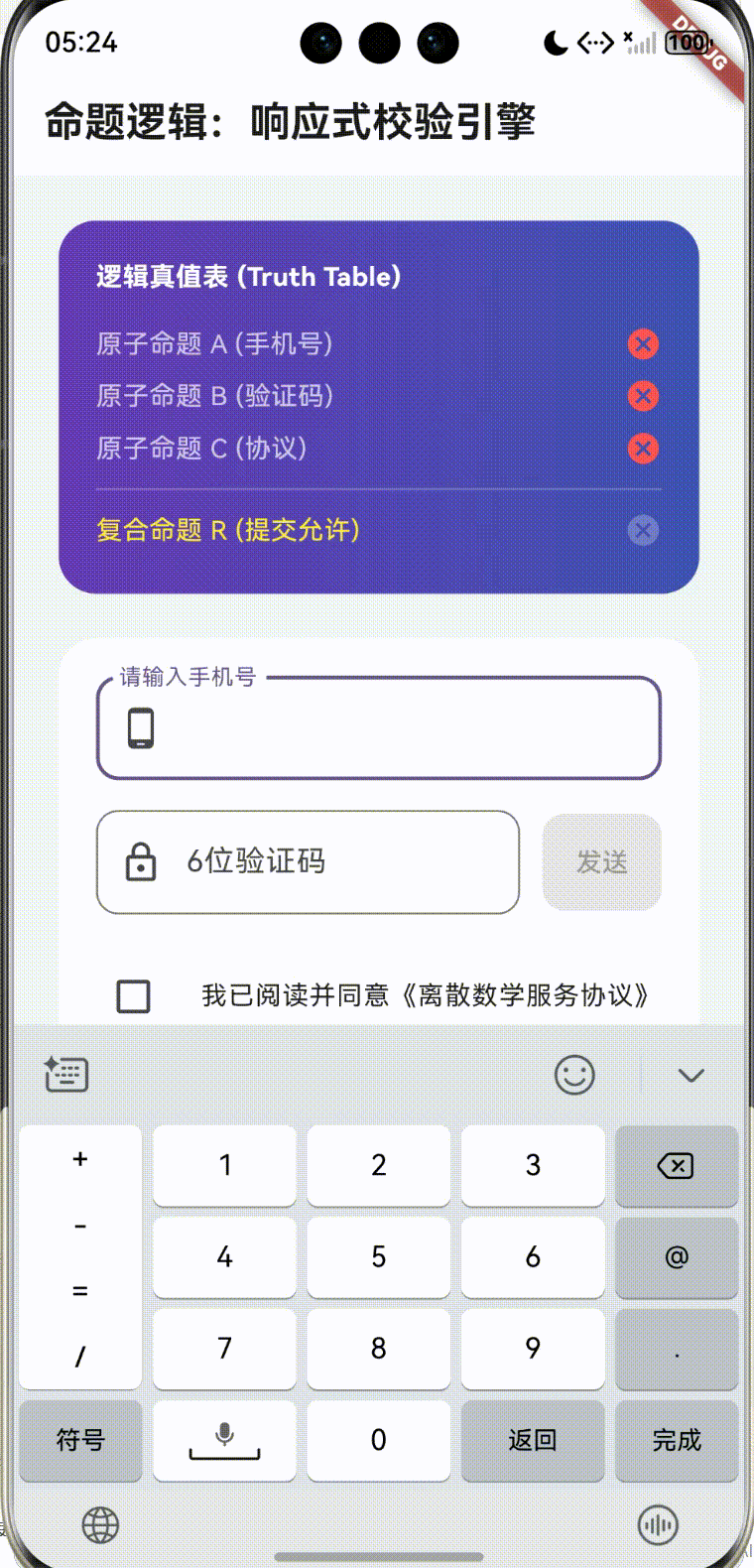Tap the 发送 button to send verification code
754x1568 pixels.
coord(602,862)
